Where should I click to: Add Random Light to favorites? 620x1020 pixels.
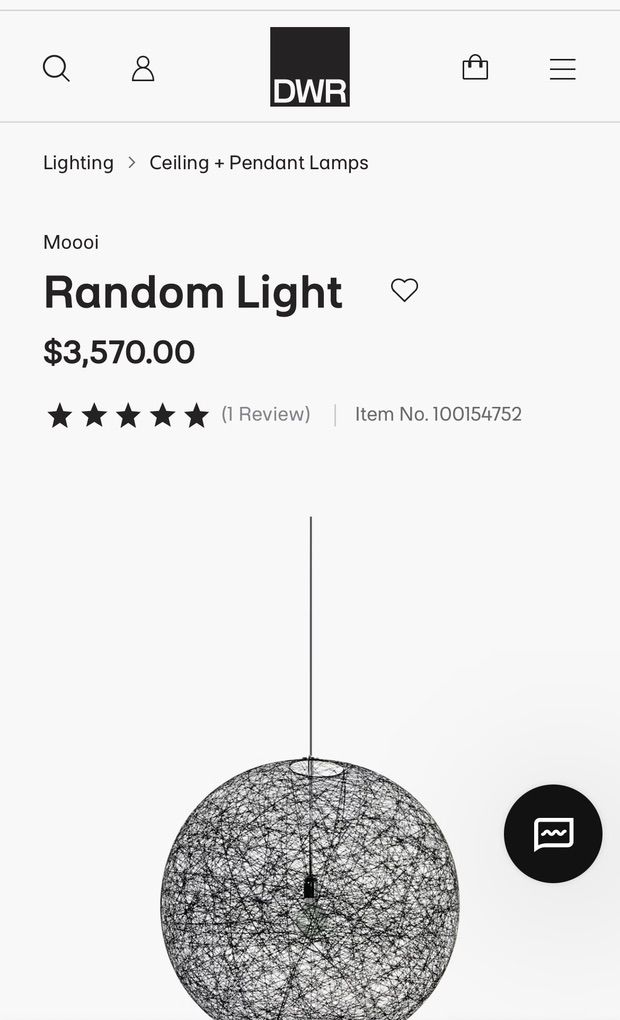point(404,290)
